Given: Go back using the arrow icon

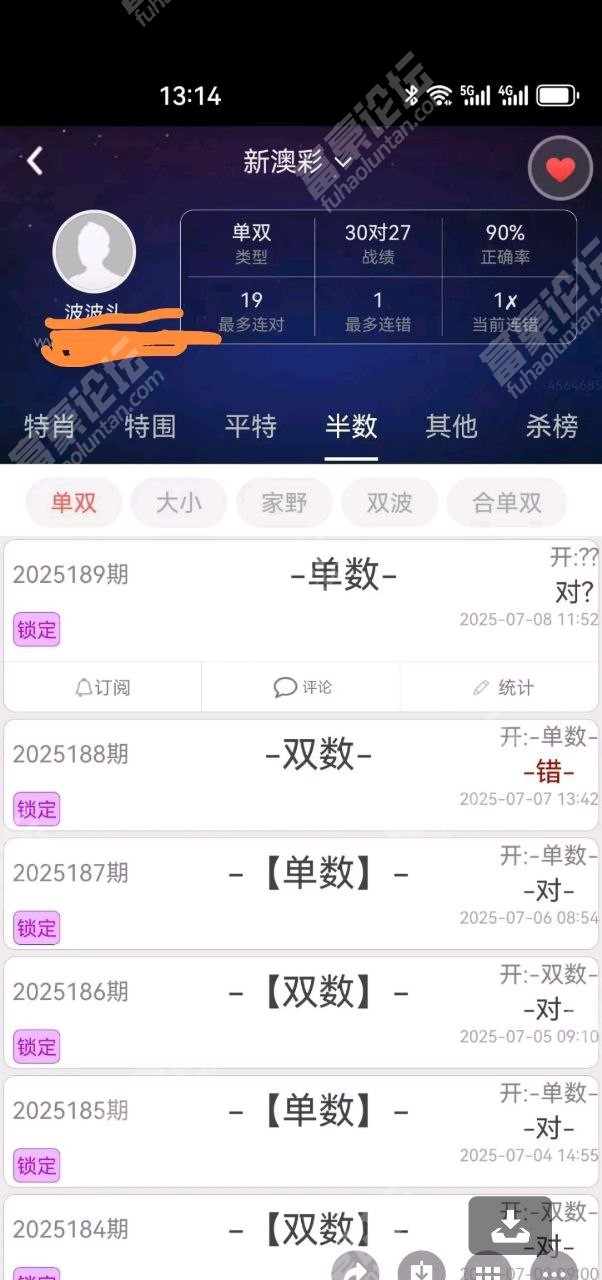Looking at the screenshot, I should [x=35, y=161].
